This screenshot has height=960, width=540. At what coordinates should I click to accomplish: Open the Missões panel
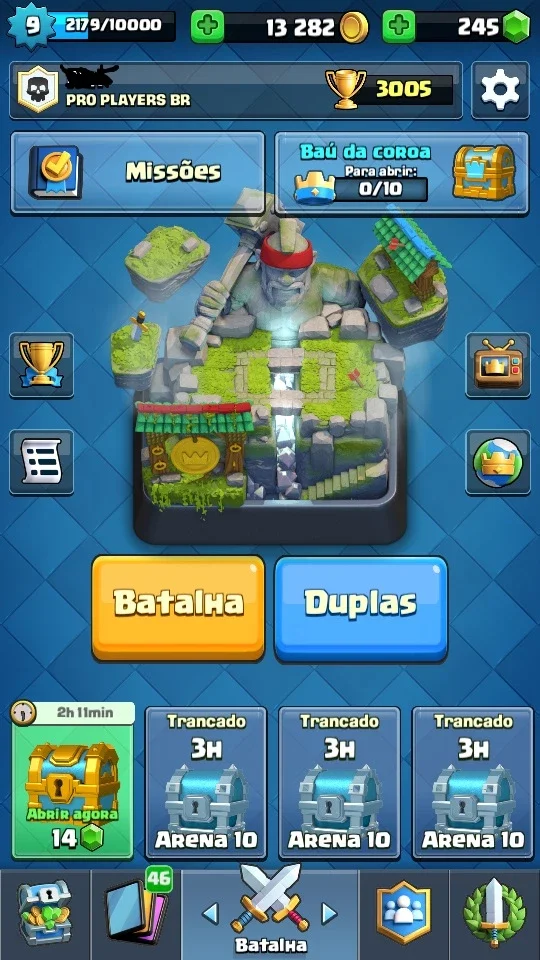coord(138,173)
